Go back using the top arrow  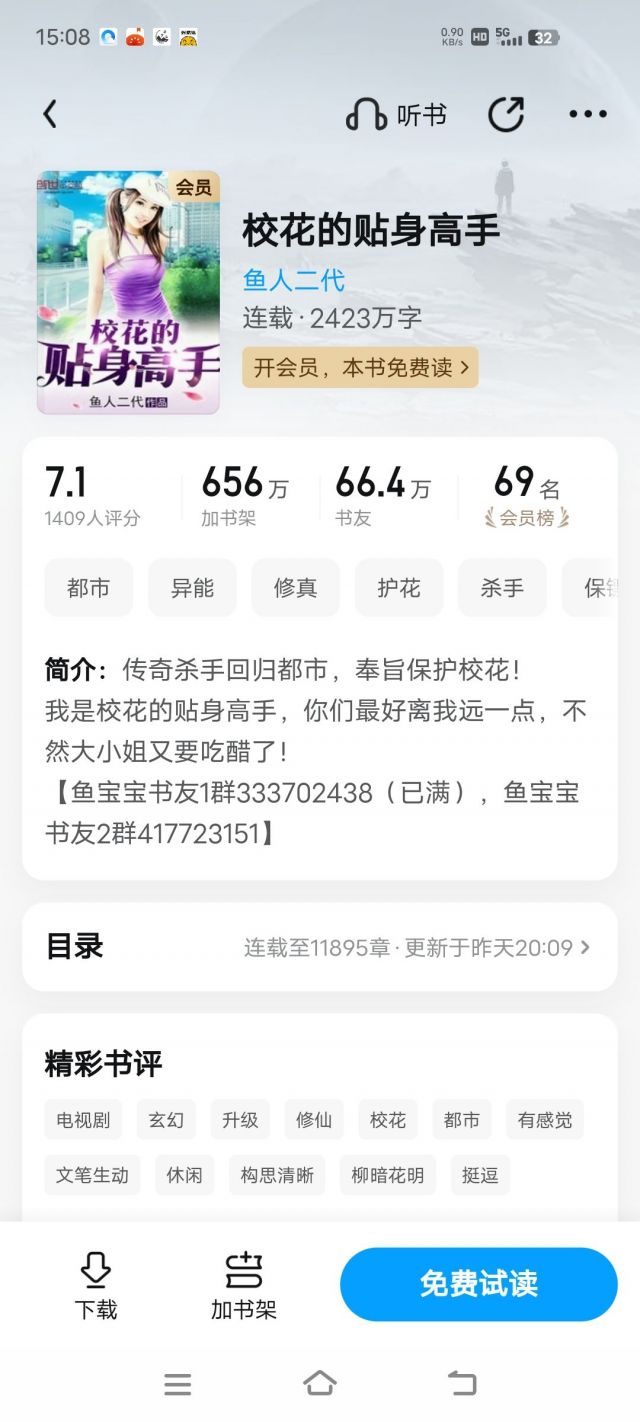tap(50, 115)
